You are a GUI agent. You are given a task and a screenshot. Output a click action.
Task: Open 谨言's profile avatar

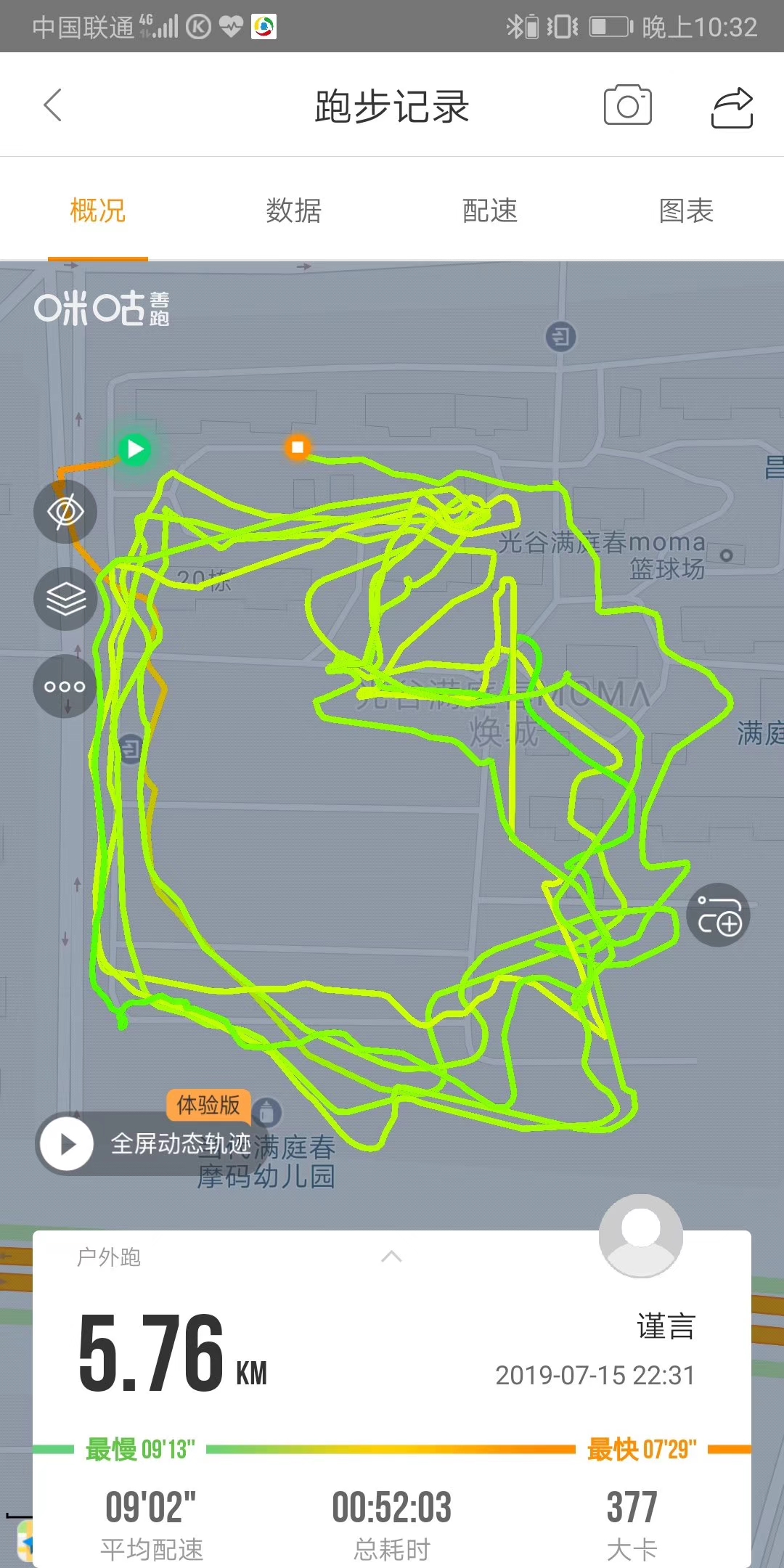pyautogui.click(x=640, y=1236)
